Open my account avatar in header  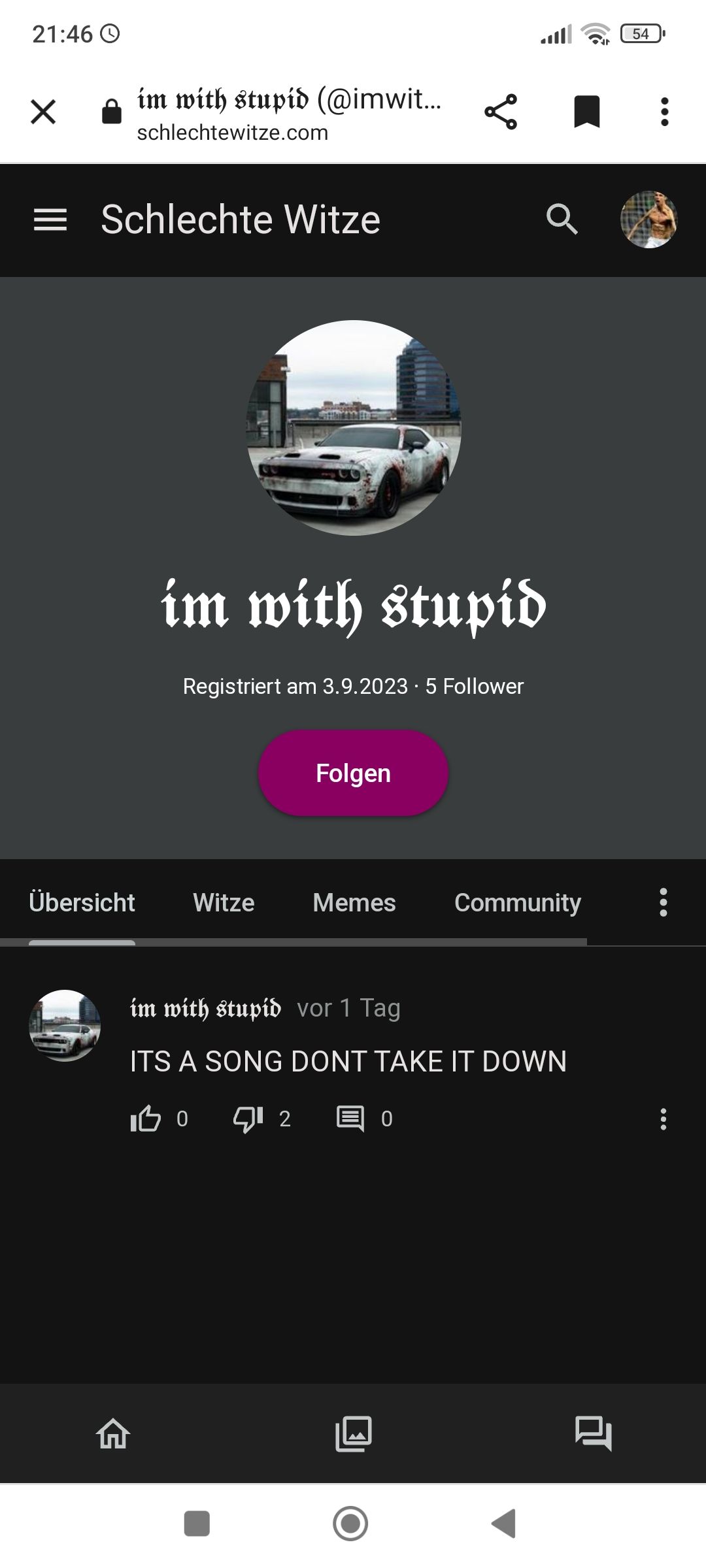click(648, 220)
